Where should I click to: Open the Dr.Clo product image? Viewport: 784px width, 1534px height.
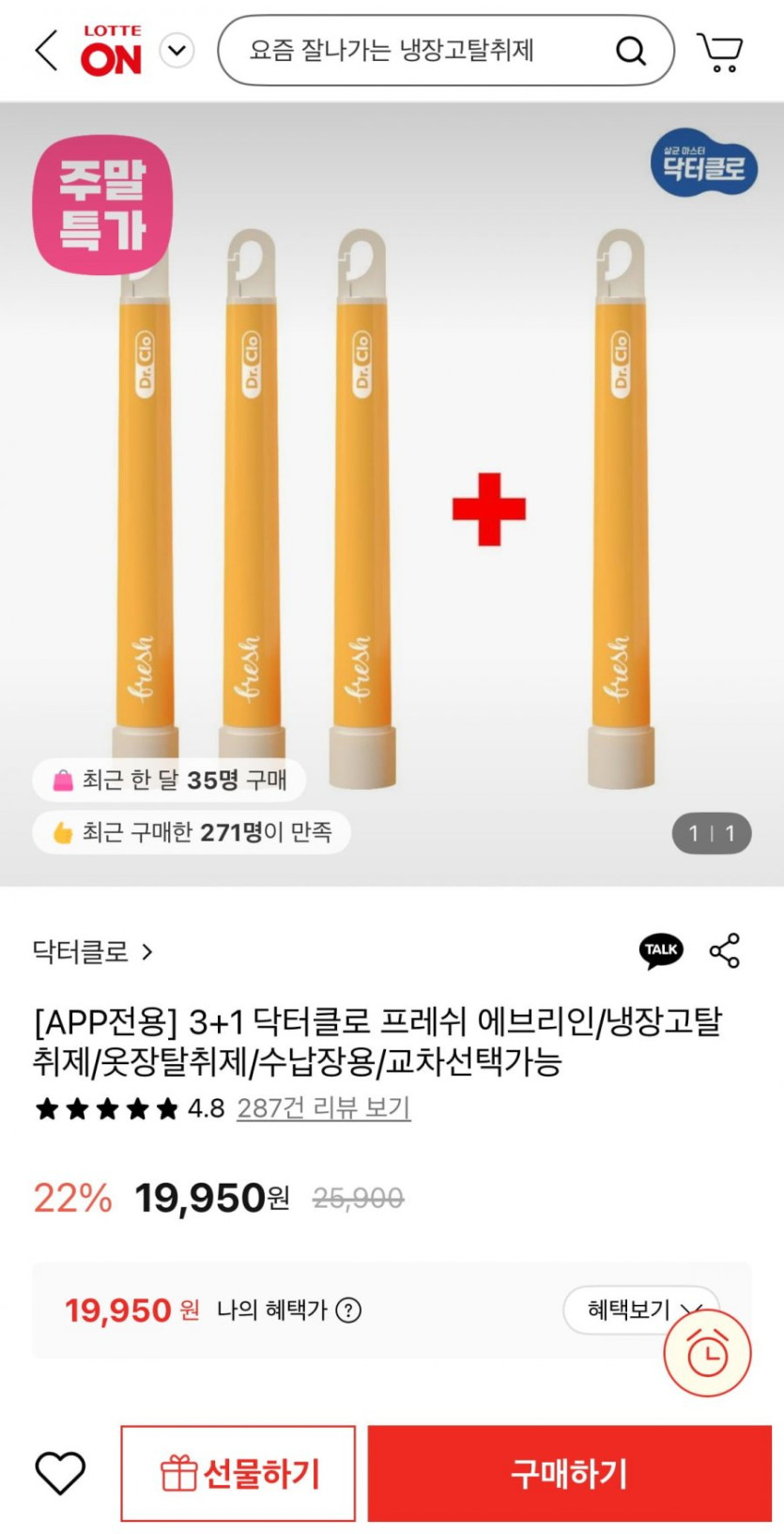pyautogui.click(x=392, y=493)
